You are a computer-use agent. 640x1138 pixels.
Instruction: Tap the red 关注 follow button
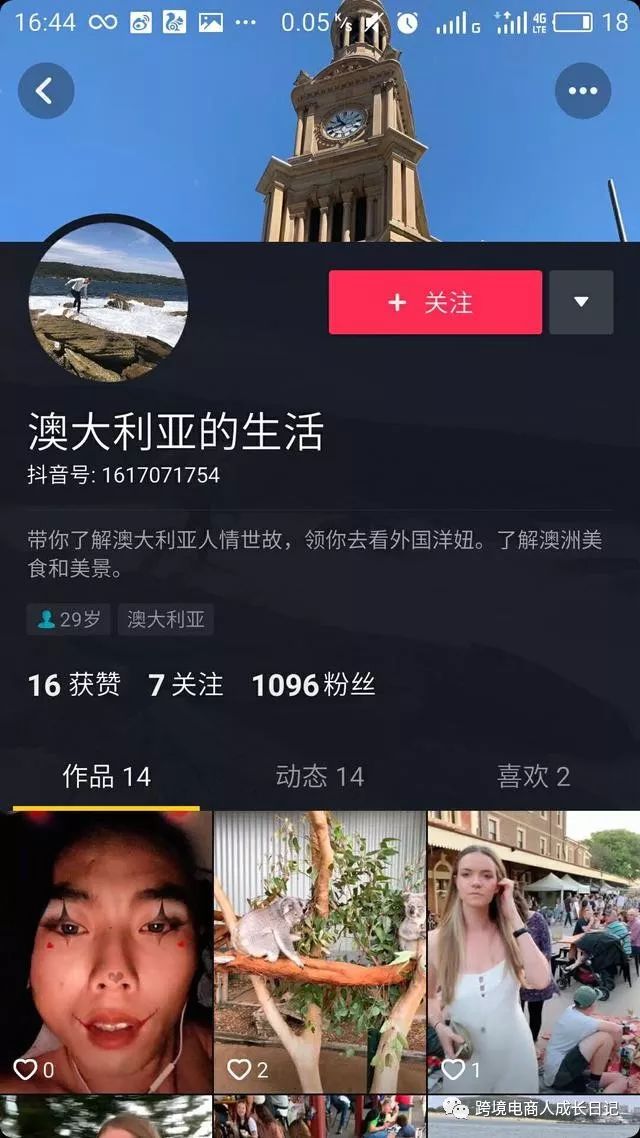click(x=435, y=302)
